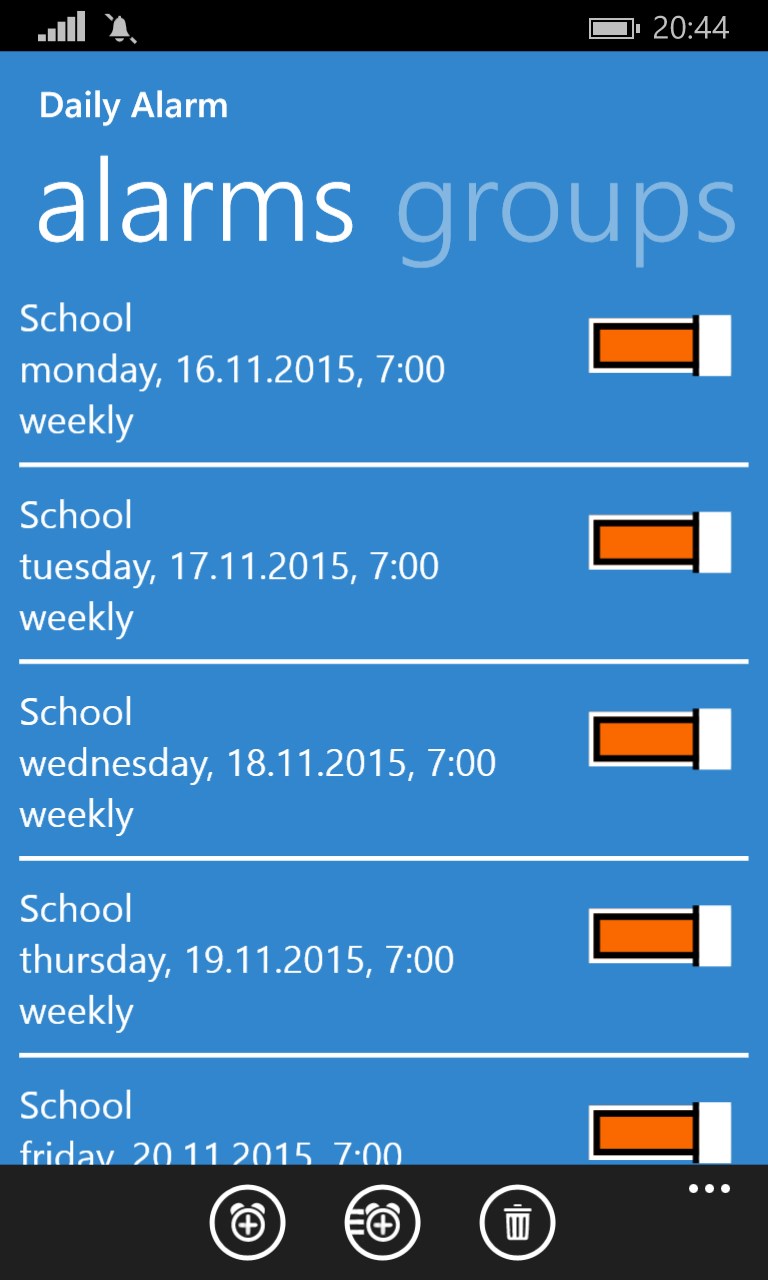Viewport: 768px width, 1280px height.
Task: Toggle Thursday's School alarm off
Action: click(660, 935)
